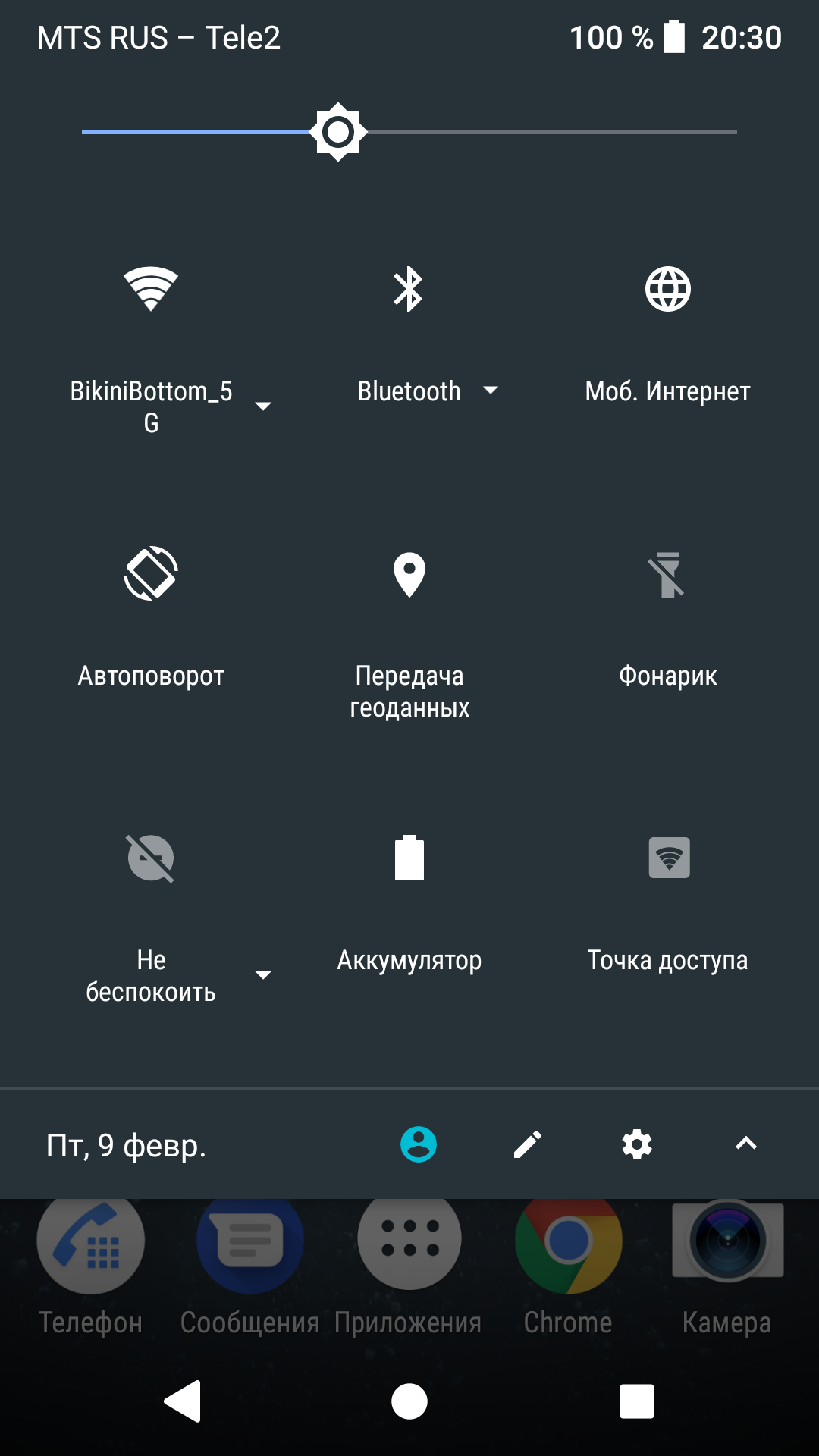The width and height of the screenshot is (819, 1456).
Task: Turn on the Фонарик flashlight
Action: [x=667, y=575]
